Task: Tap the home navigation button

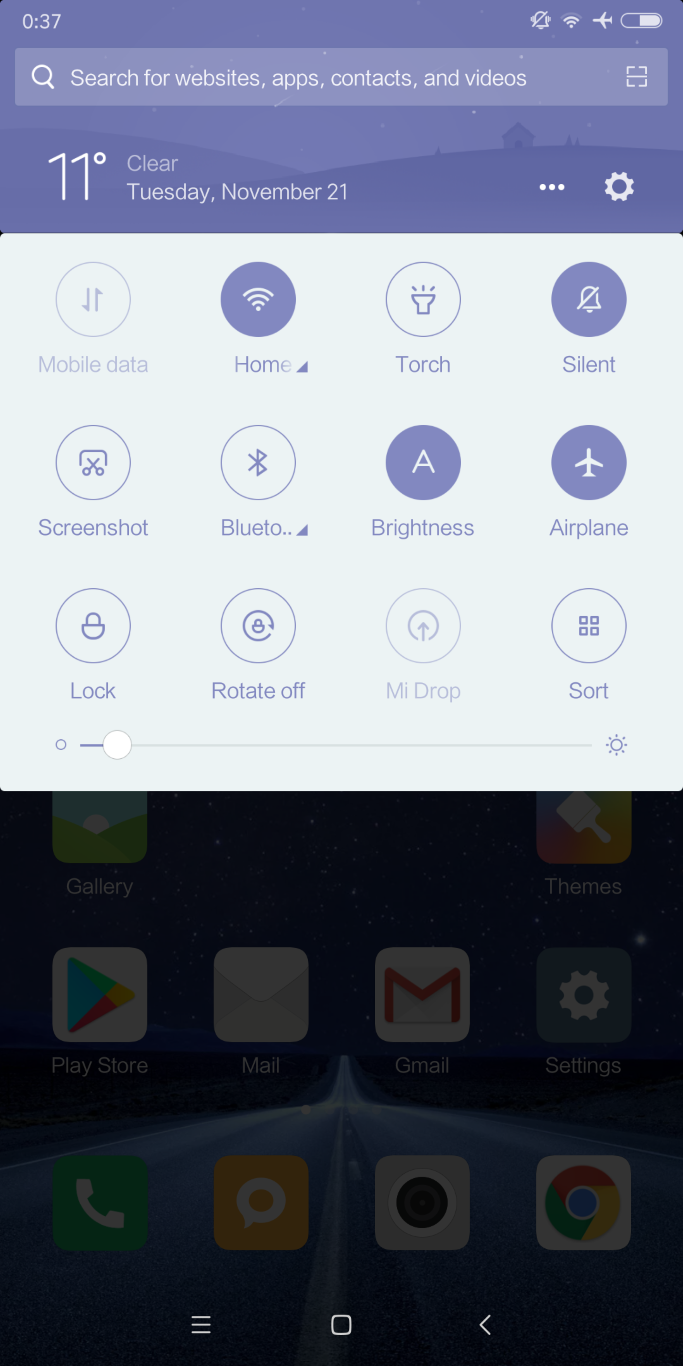Action: [x=341, y=1325]
